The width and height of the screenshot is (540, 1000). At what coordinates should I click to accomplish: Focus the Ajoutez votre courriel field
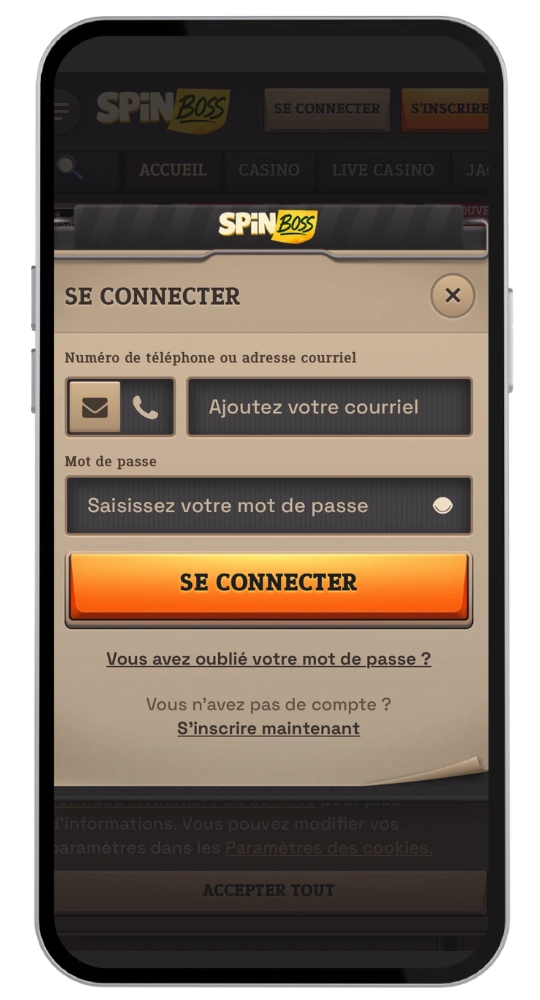[330, 407]
